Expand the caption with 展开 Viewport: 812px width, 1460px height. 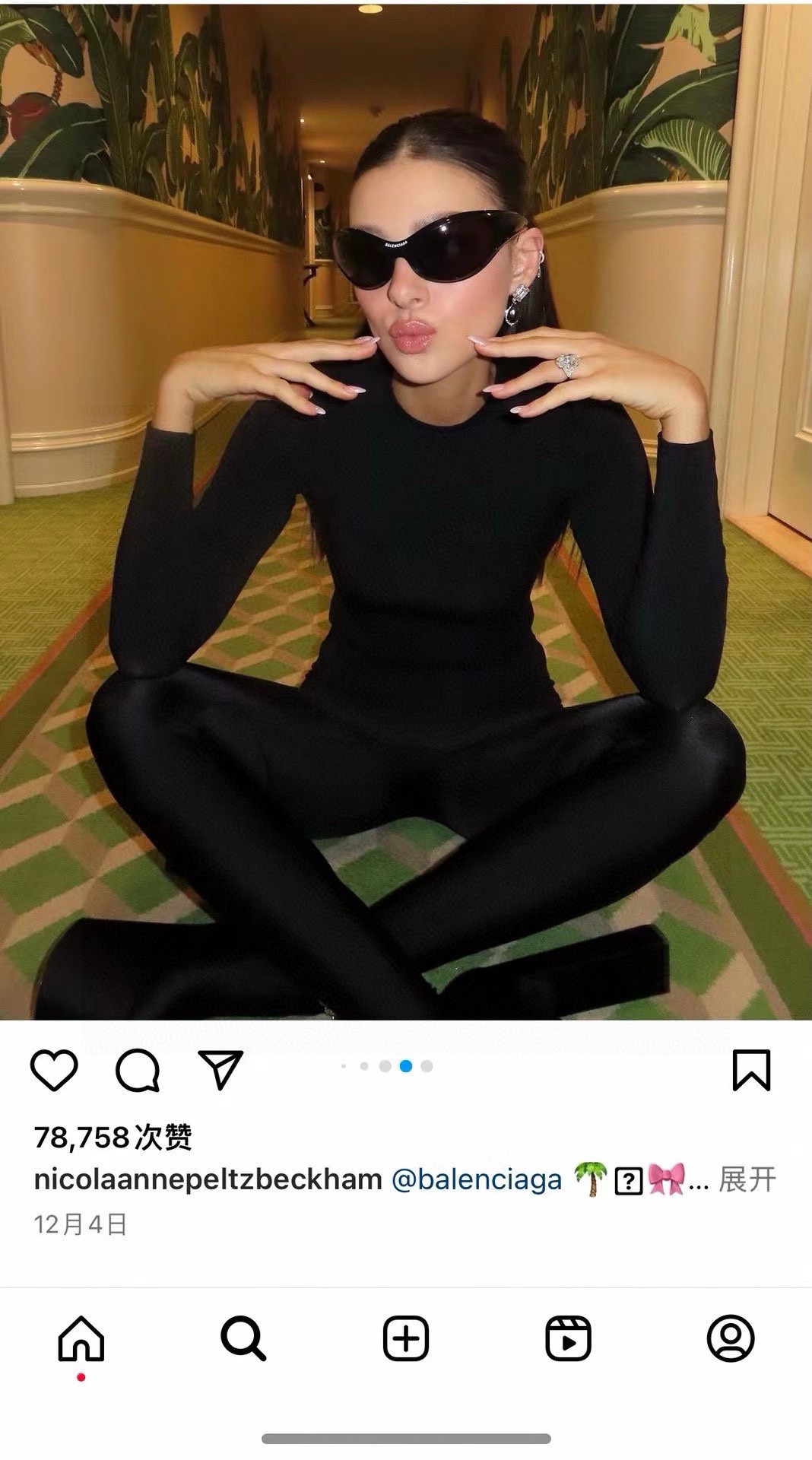pos(747,1179)
